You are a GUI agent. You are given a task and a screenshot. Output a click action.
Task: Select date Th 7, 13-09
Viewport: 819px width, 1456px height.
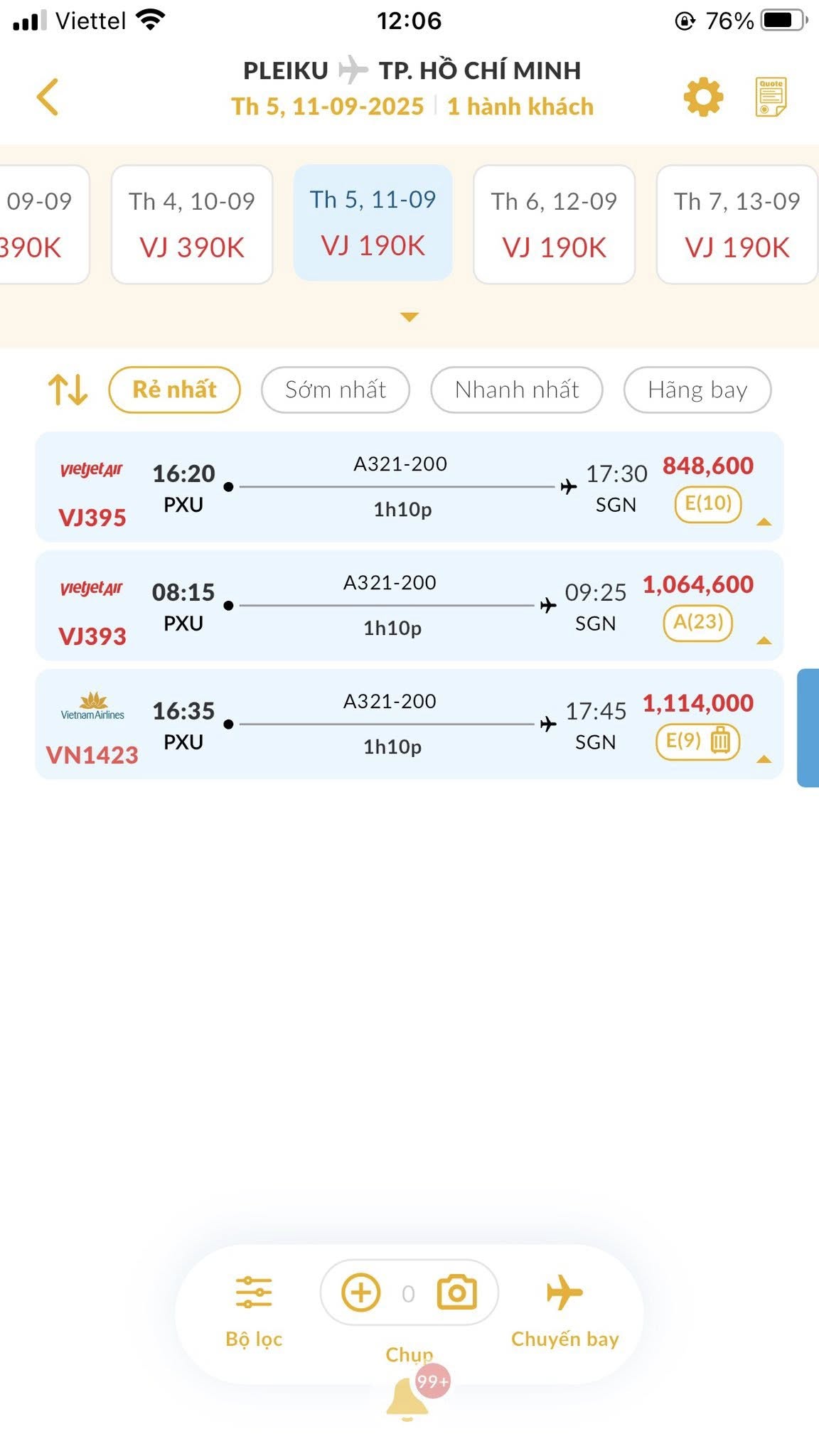(737, 224)
